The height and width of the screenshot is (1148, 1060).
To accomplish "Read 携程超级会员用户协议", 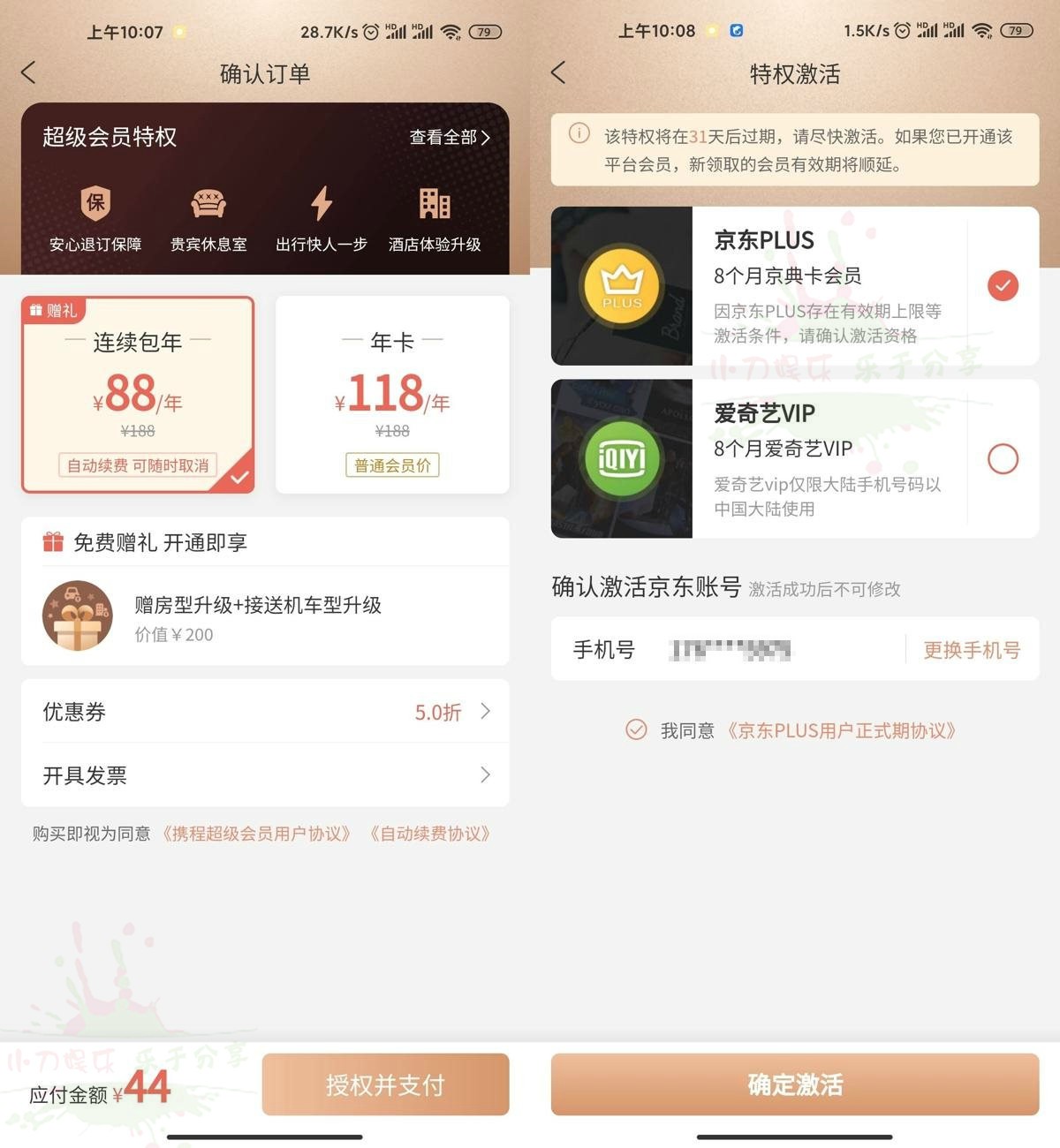I will coord(256,834).
